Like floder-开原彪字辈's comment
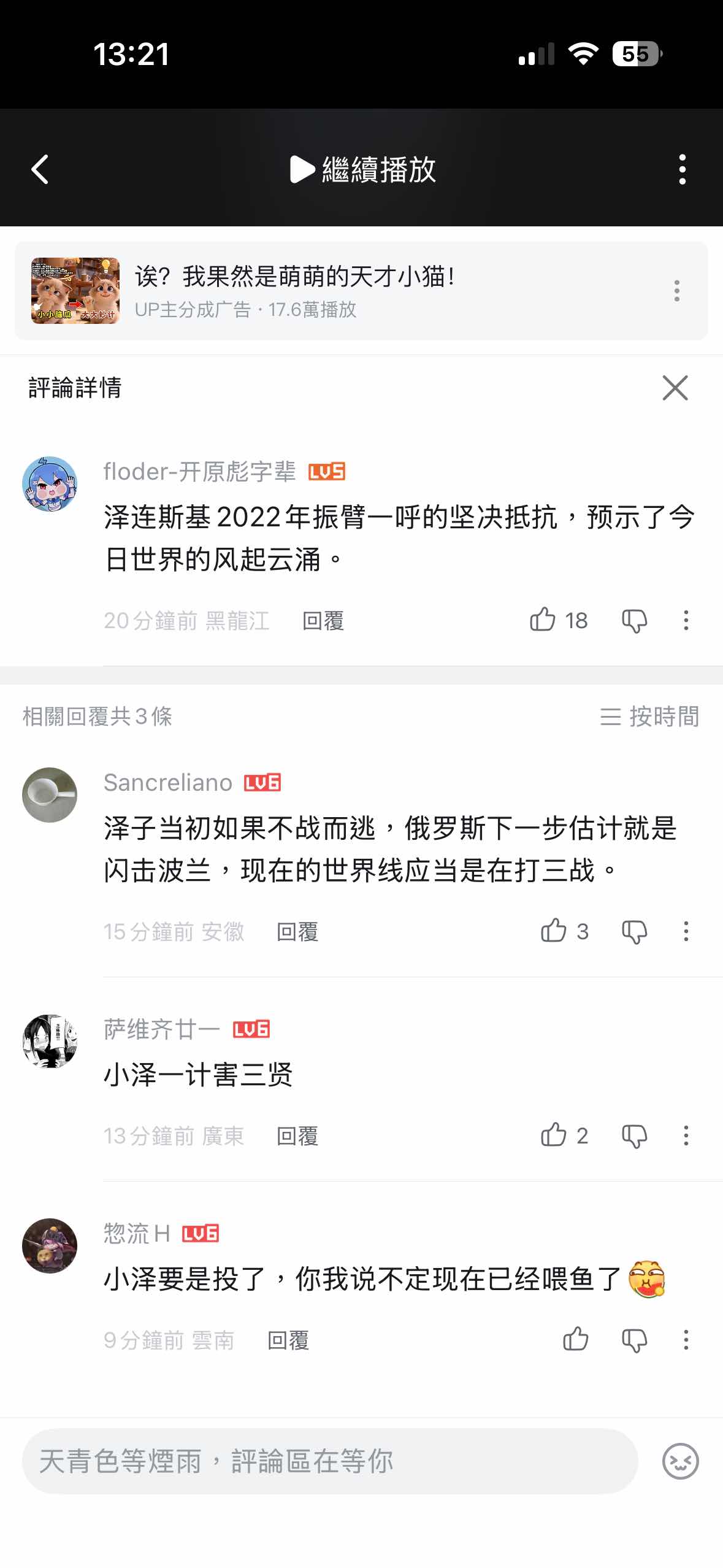 click(x=543, y=620)
